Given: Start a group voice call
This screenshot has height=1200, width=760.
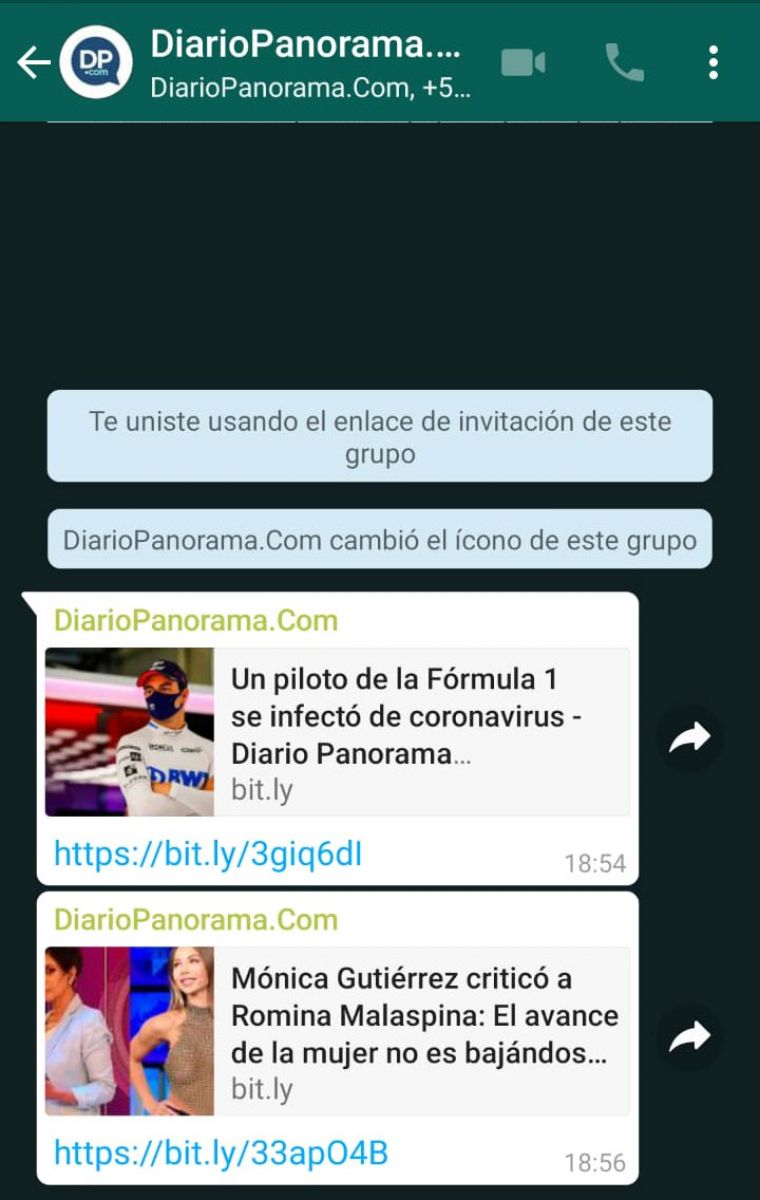Looking at the screenshot, I should pyautogui.click(x=624, y=62).
